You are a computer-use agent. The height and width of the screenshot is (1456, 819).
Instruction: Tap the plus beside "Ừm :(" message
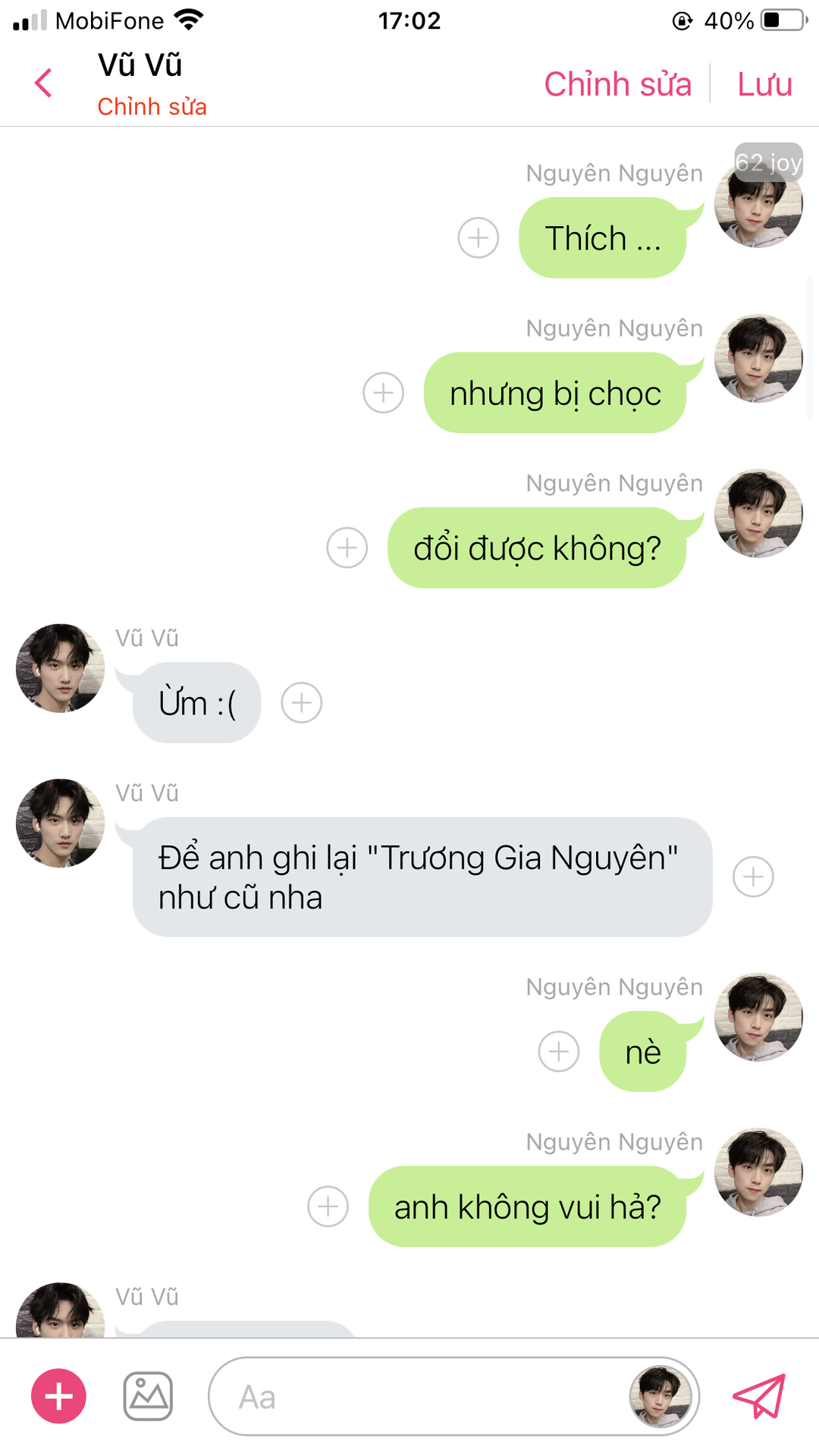coord(302,703)
